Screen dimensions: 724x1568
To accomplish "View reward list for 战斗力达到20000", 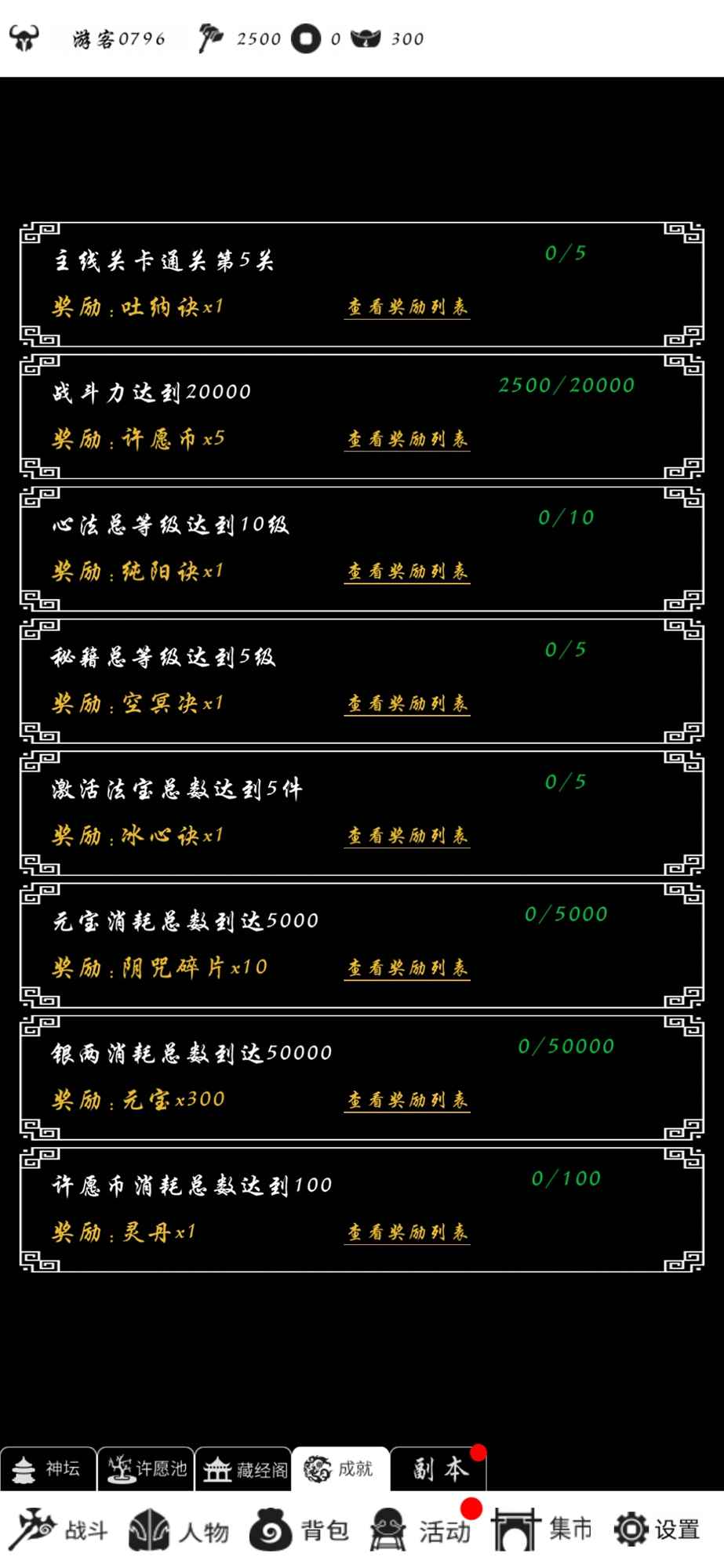I will pyautogui.click(x=407, y=439).
